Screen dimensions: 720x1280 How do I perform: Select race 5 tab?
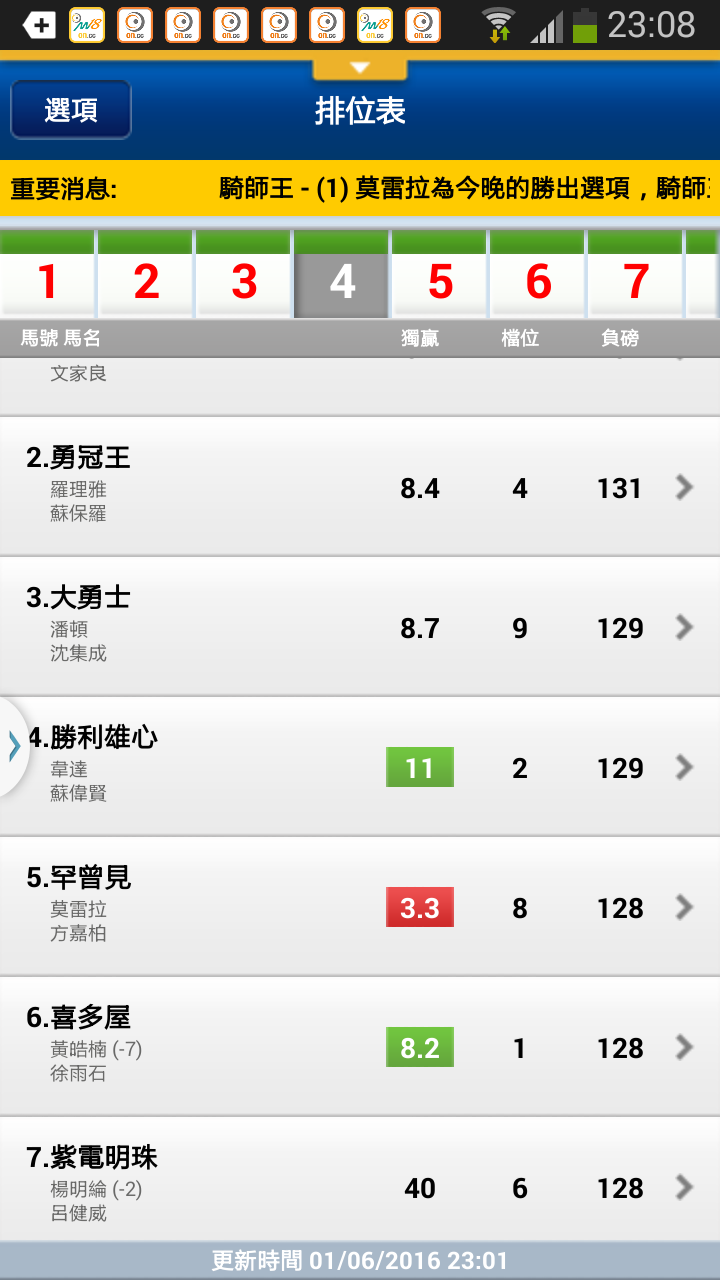tap(440, 274)
